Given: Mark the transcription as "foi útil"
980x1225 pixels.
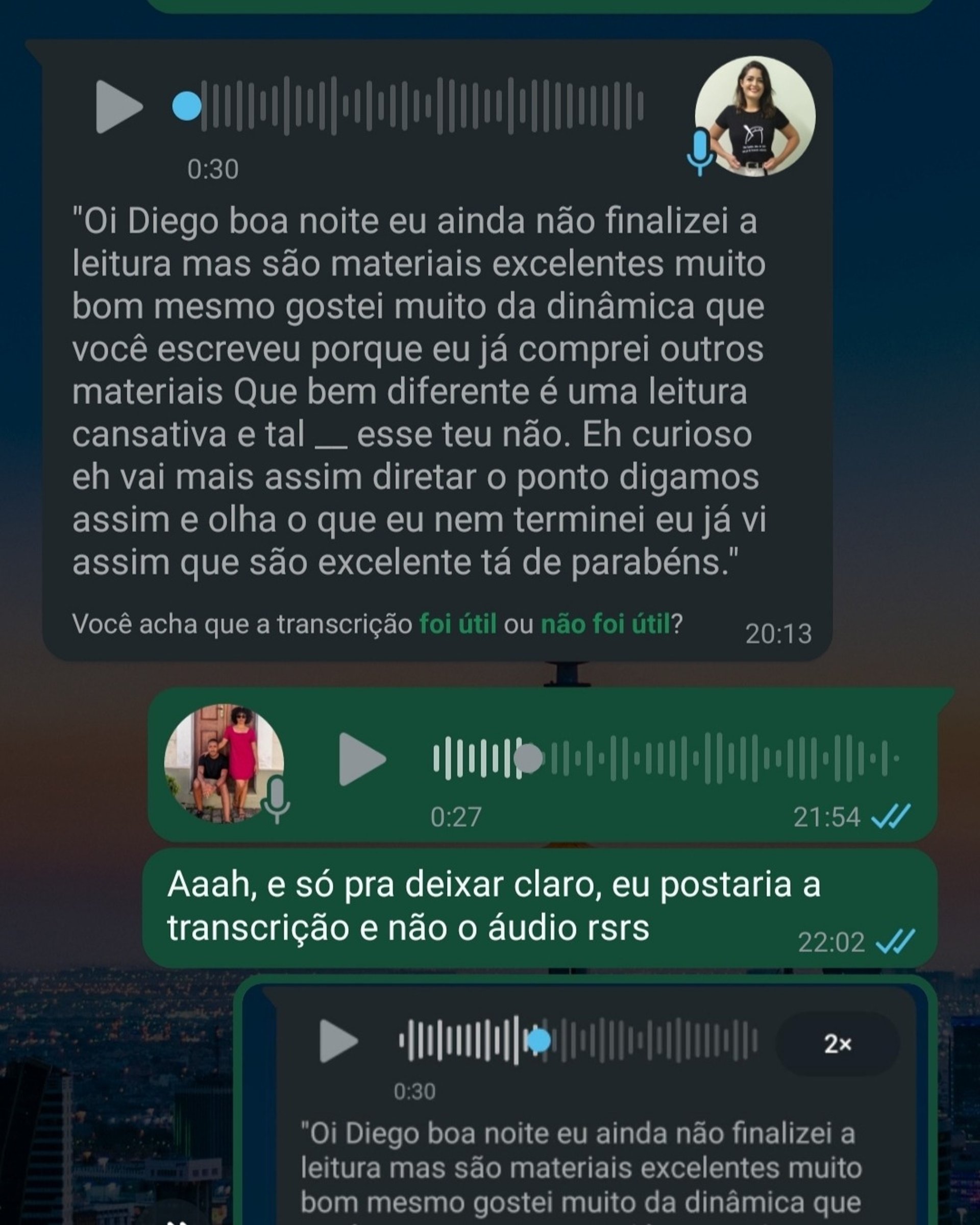Looking at the screenshot, I should coord(457,624).
